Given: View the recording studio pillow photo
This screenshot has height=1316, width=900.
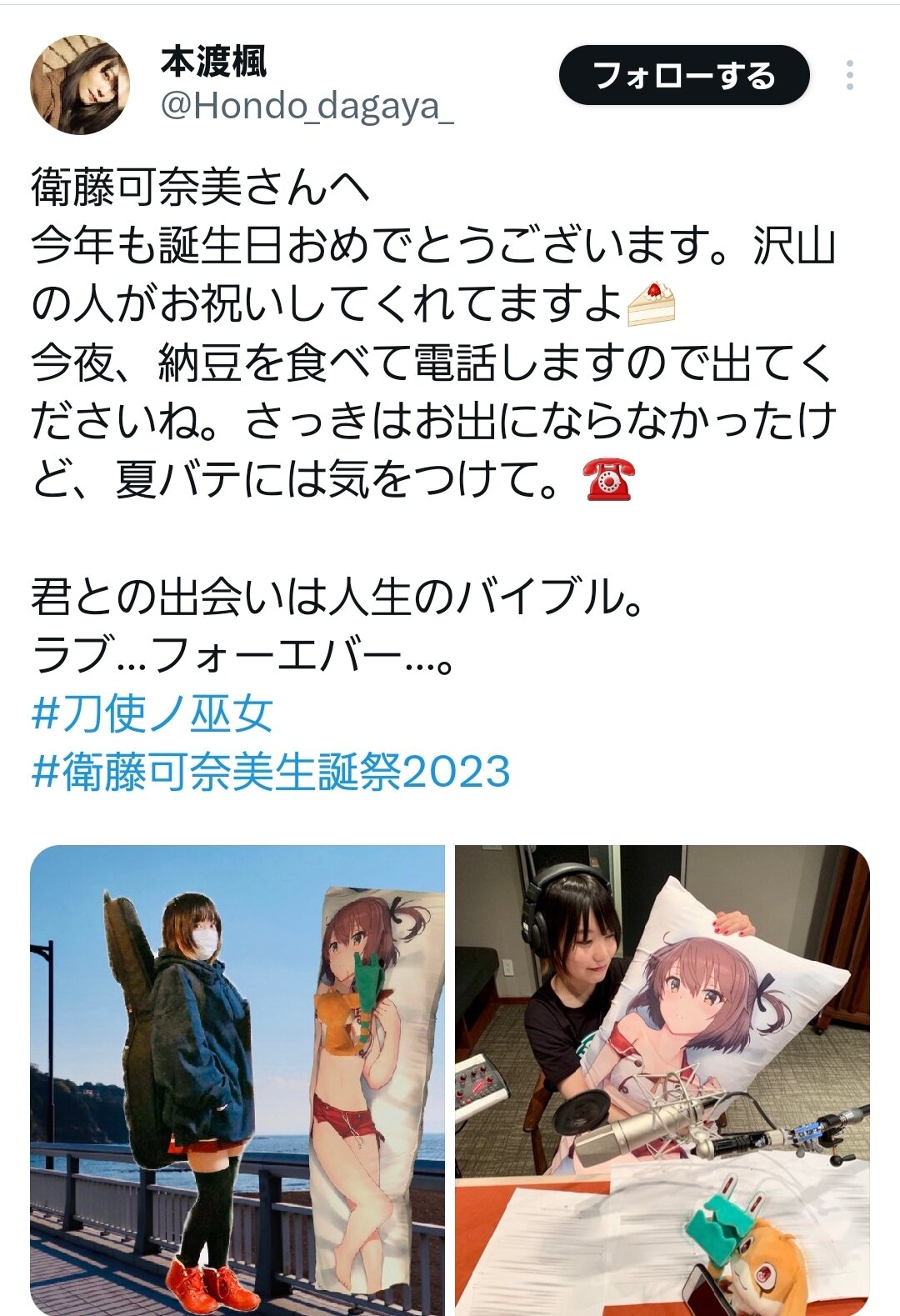Looking at the screenshot, I should click(662, 1079).
